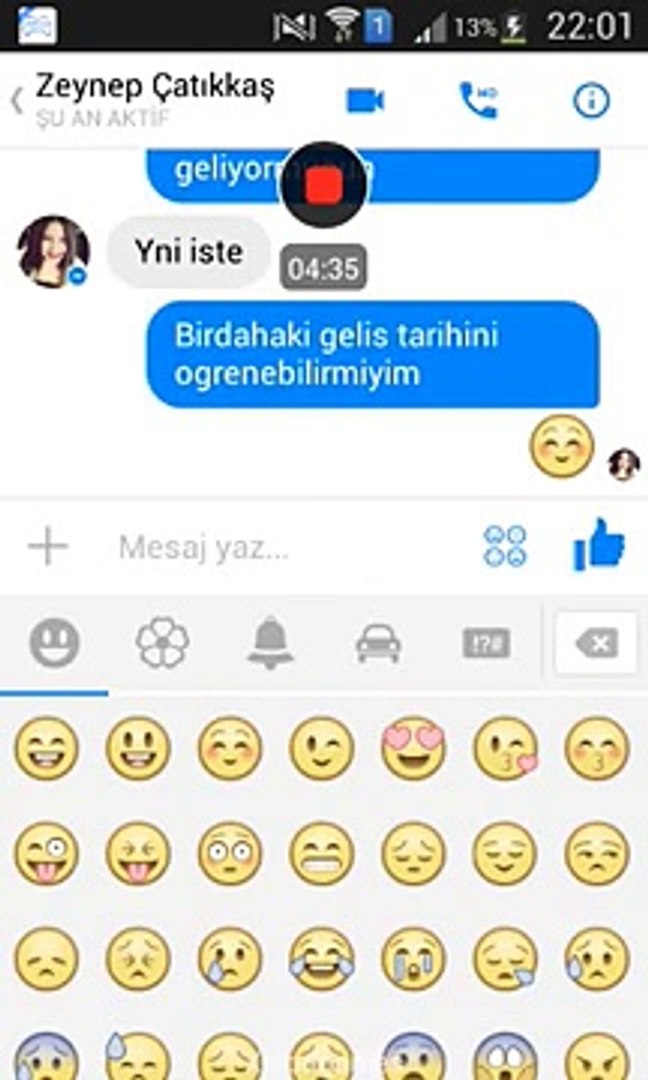Start a video call with Zeynep
This screenshot has height=1080, width=648.
click(x=365, y=100)
